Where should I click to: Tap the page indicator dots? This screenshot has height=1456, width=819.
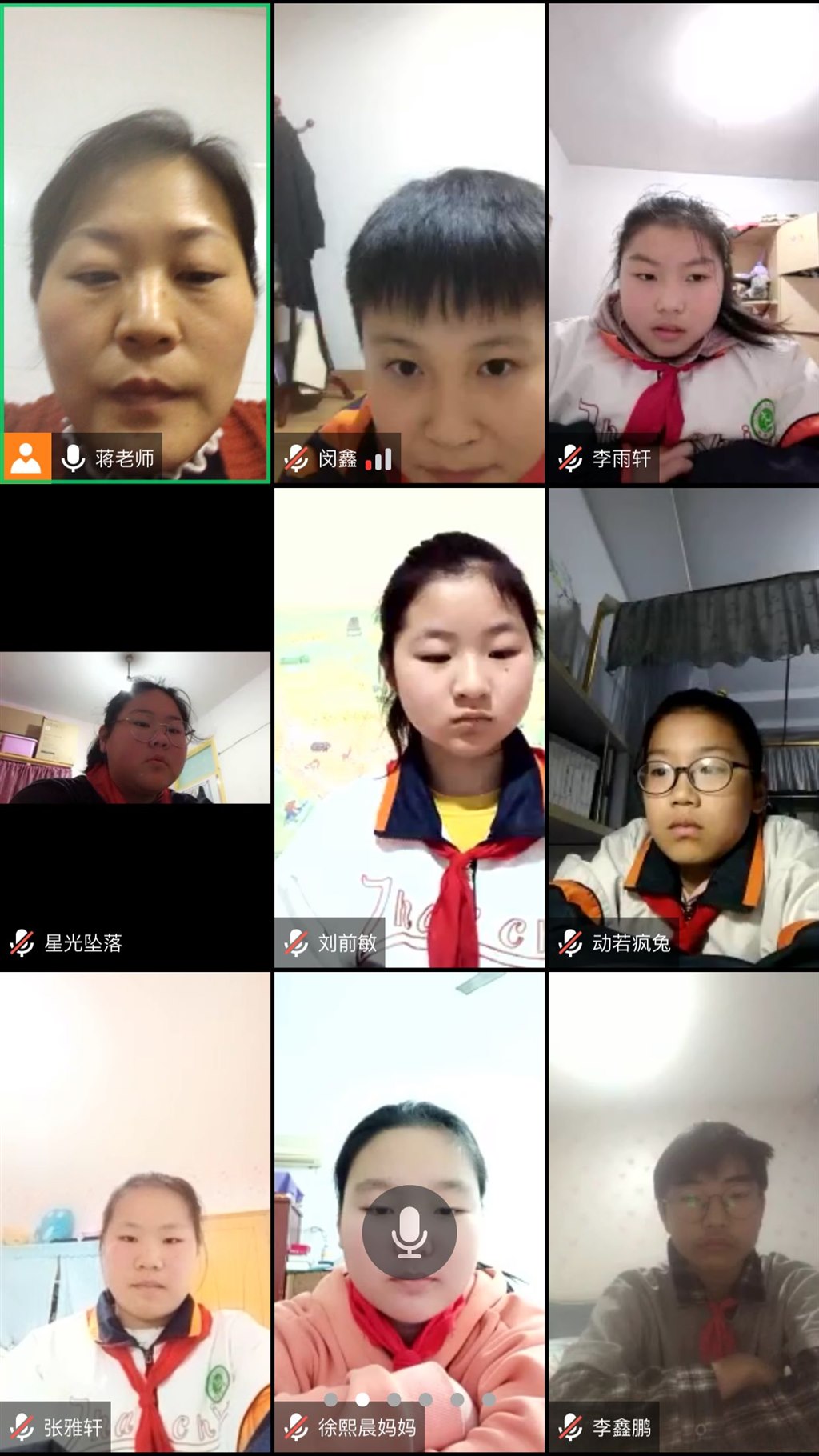(x=409, y=1399)
